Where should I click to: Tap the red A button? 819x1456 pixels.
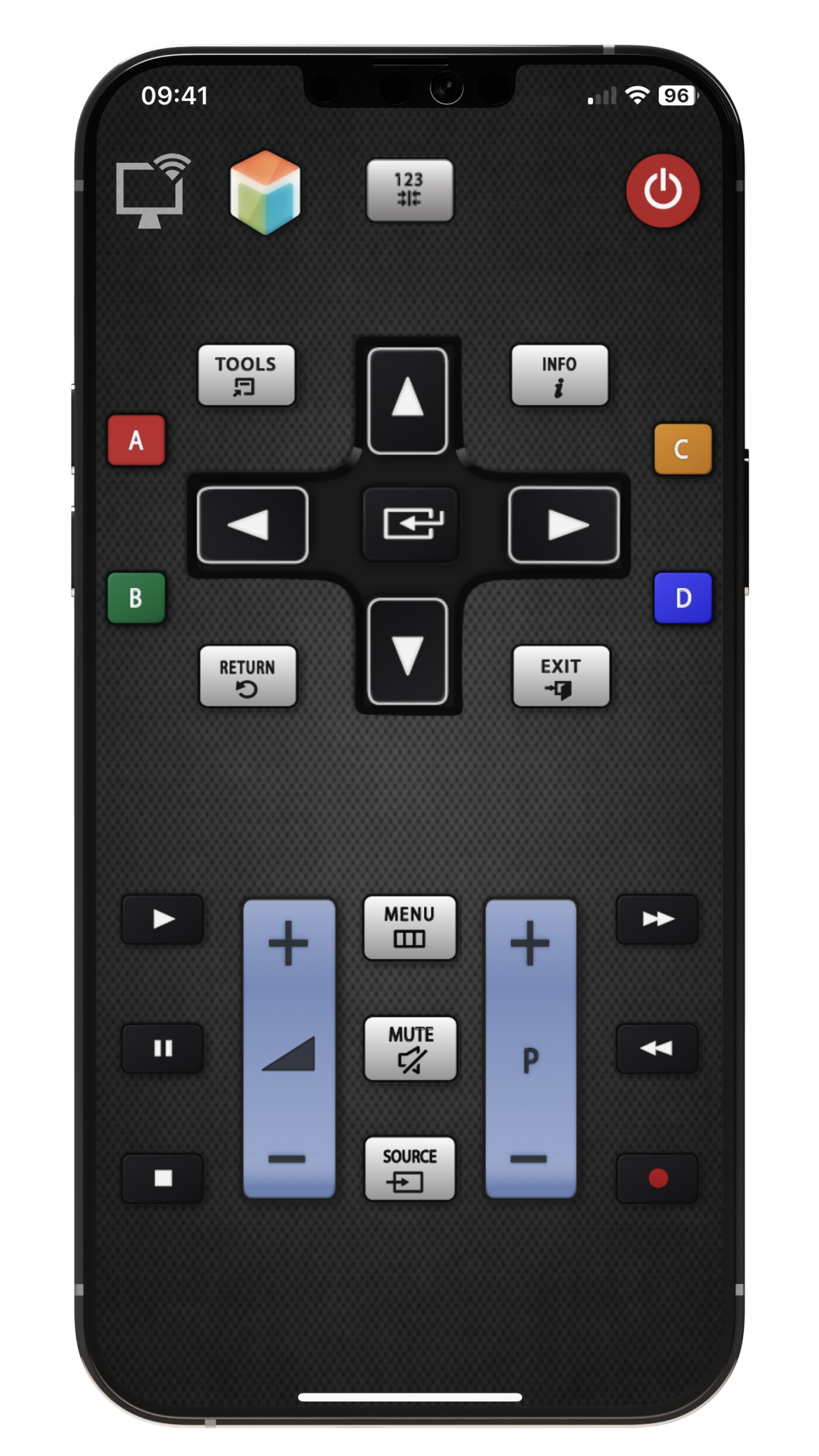click(x=136, y=440)
